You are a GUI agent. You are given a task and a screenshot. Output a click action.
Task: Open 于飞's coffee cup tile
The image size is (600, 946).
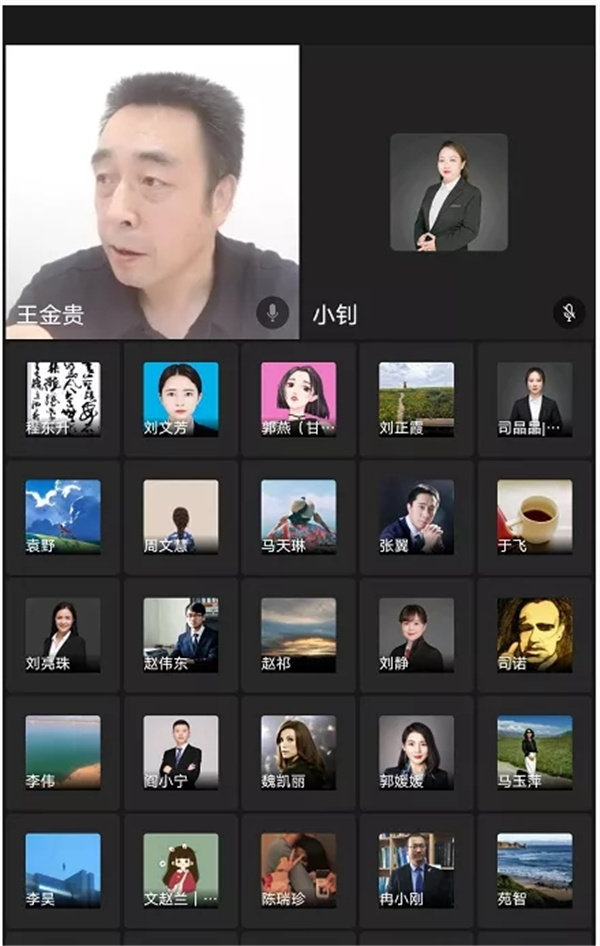534,517
